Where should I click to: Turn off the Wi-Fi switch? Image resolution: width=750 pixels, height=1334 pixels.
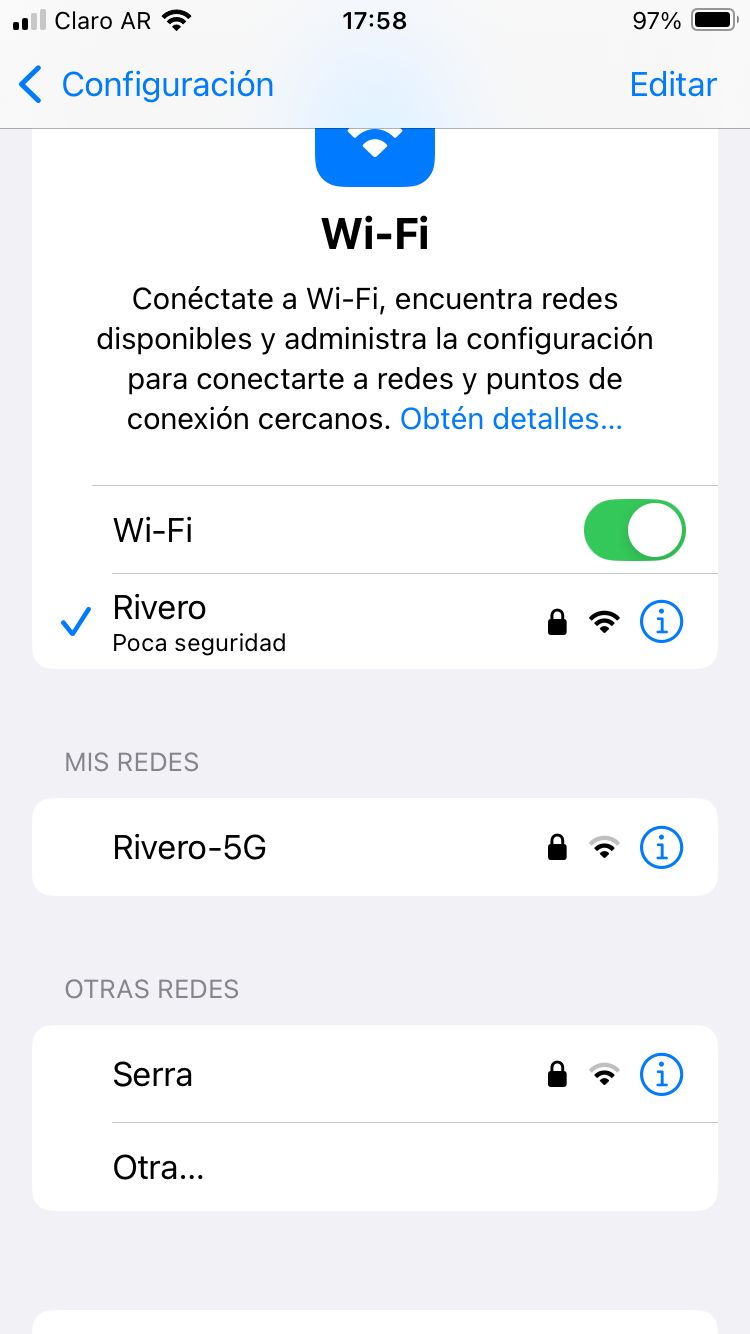click(634, 530)
